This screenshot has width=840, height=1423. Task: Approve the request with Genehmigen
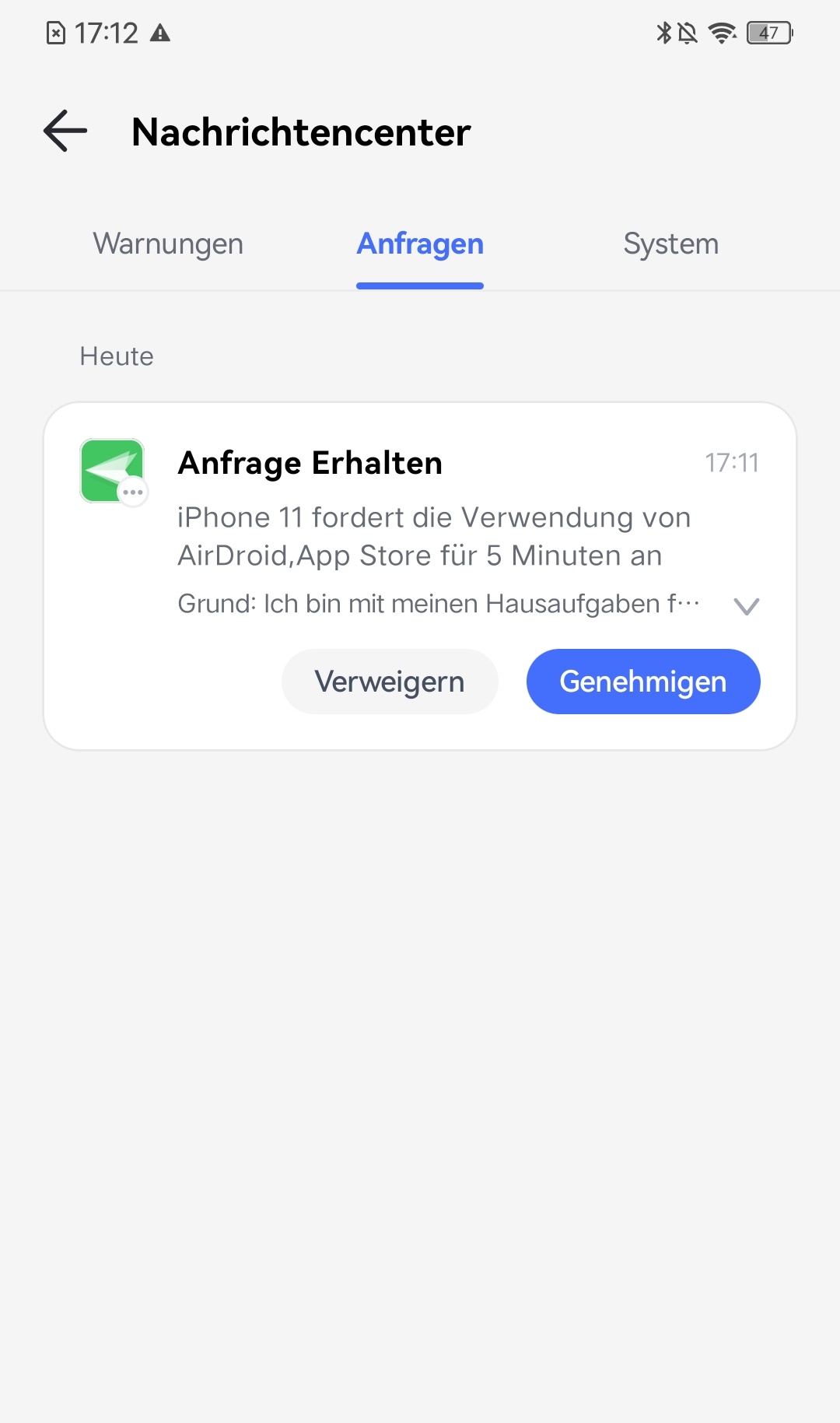[x=643, y=681]
